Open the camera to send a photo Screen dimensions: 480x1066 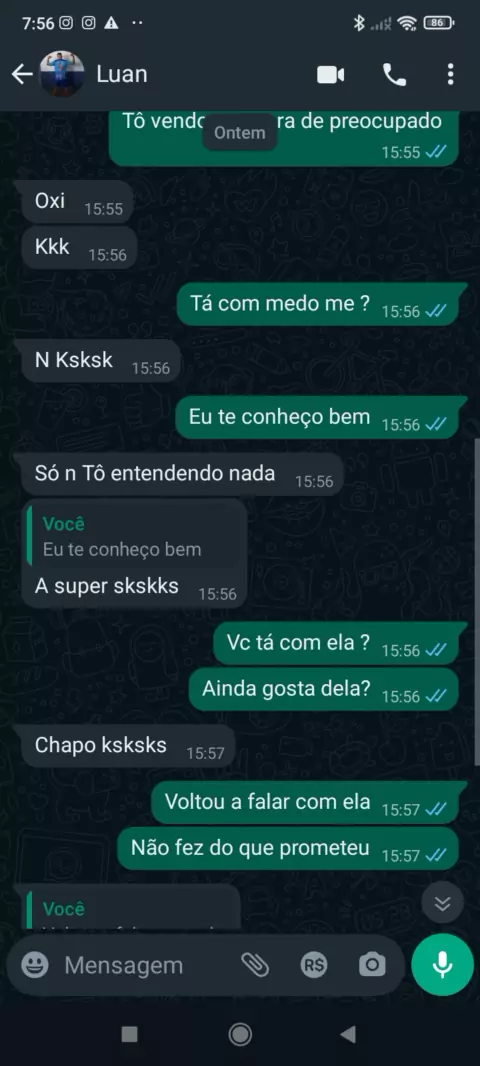pyautogui.click(x=372, y=965)
